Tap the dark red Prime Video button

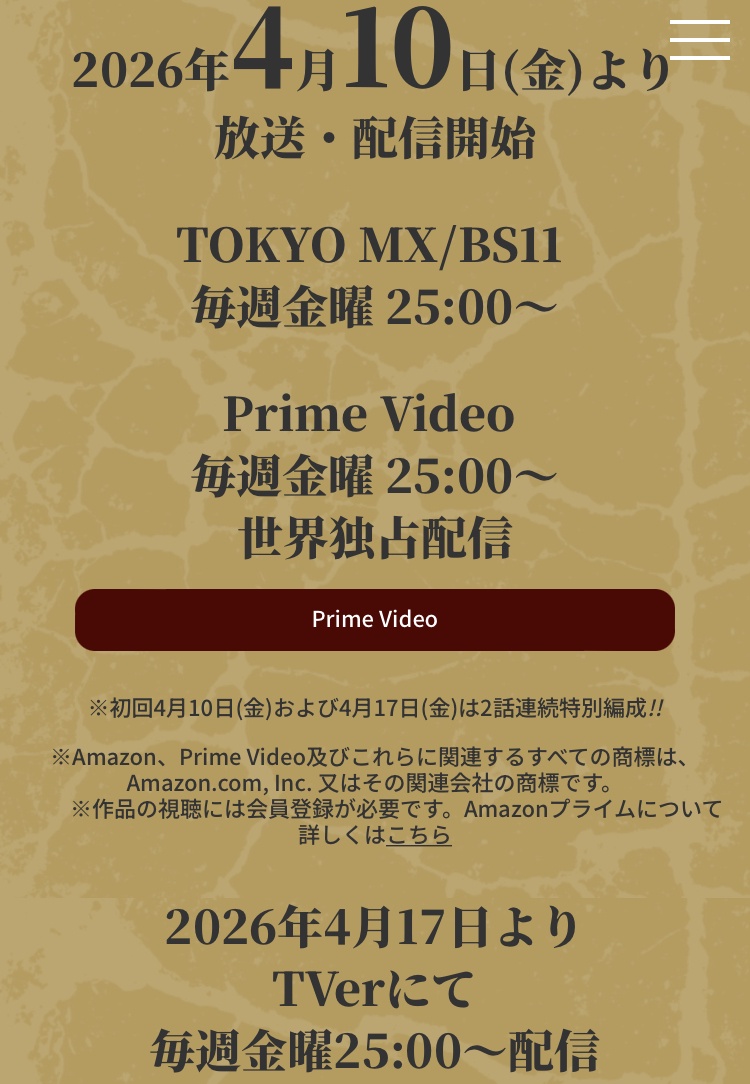click(374, 620)
